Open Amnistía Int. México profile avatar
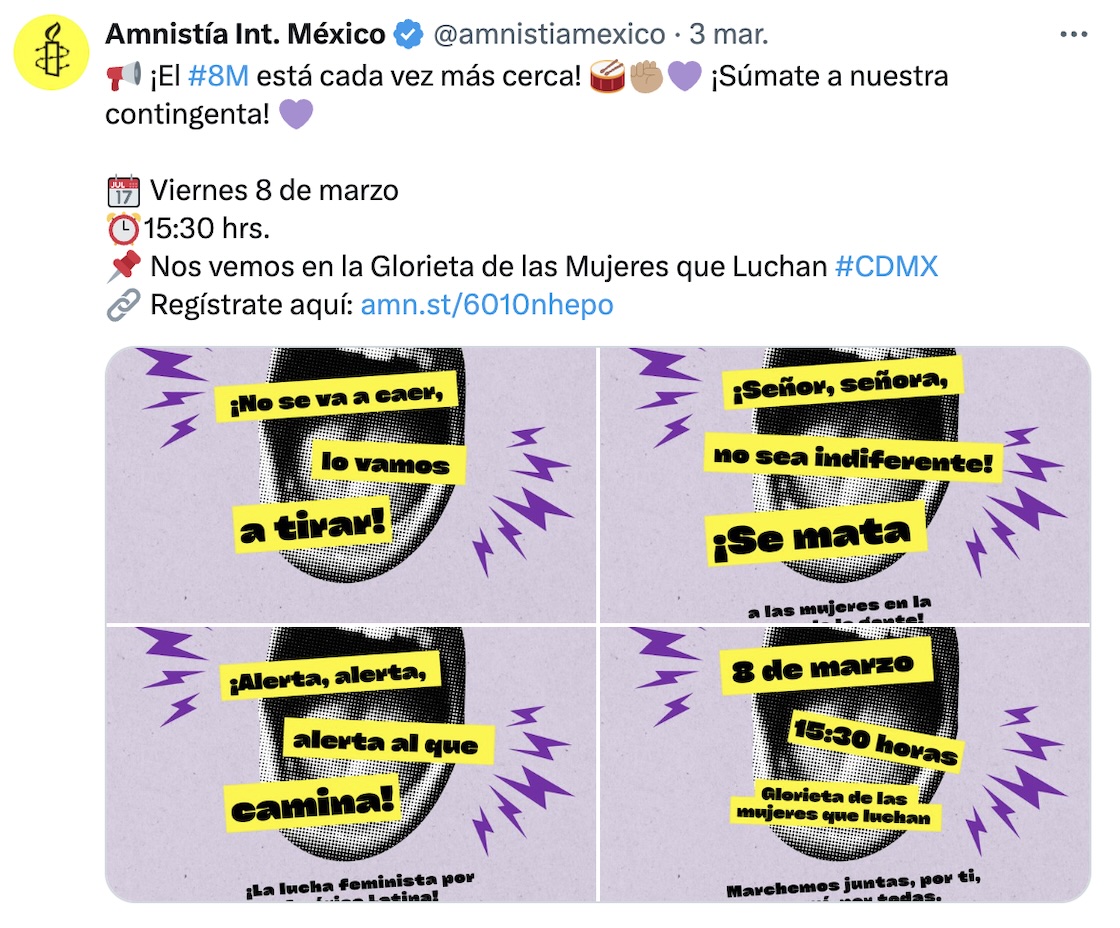The height and width of the screenshot is (928, 1120). (51, 50)
